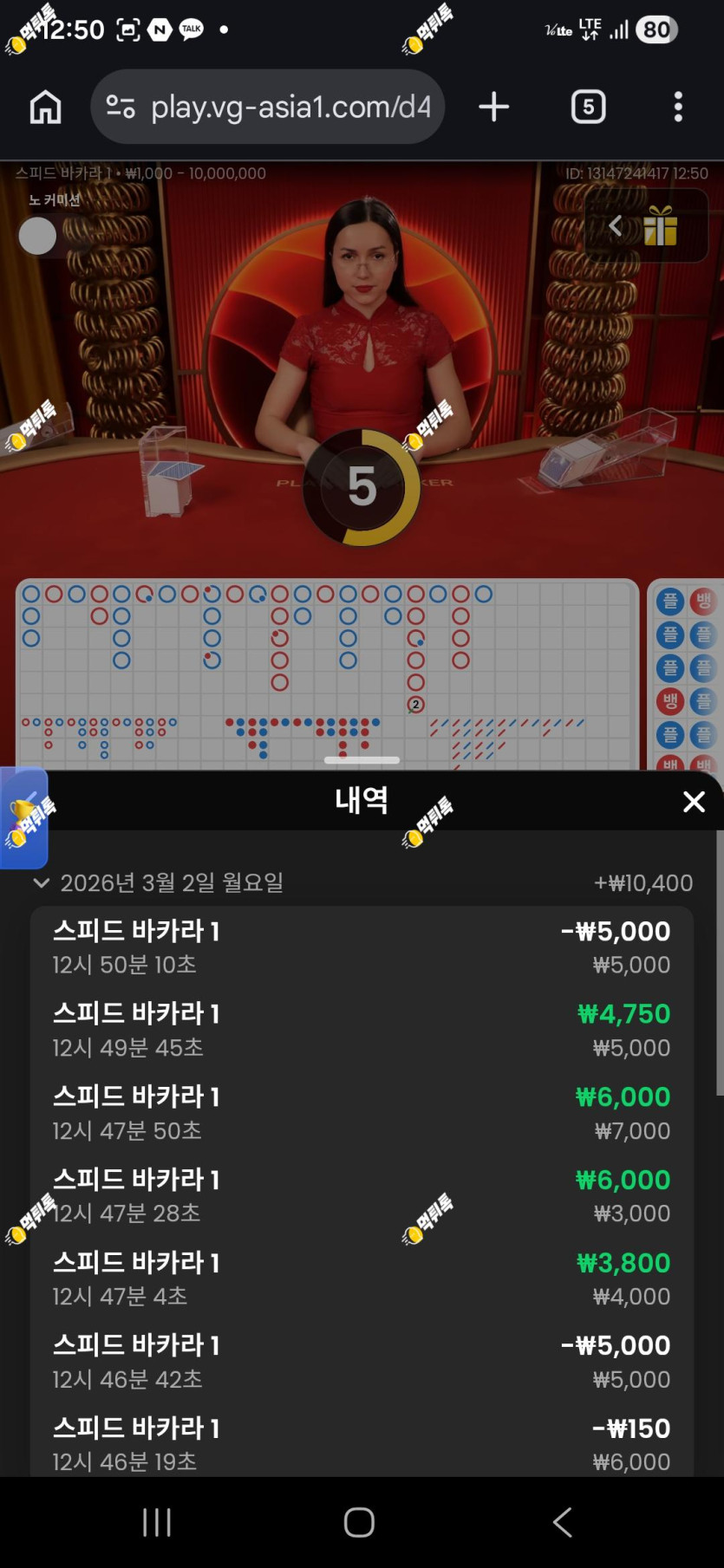Go to the browser home page
Screen dimensions: 724x1568
(46, 107)
